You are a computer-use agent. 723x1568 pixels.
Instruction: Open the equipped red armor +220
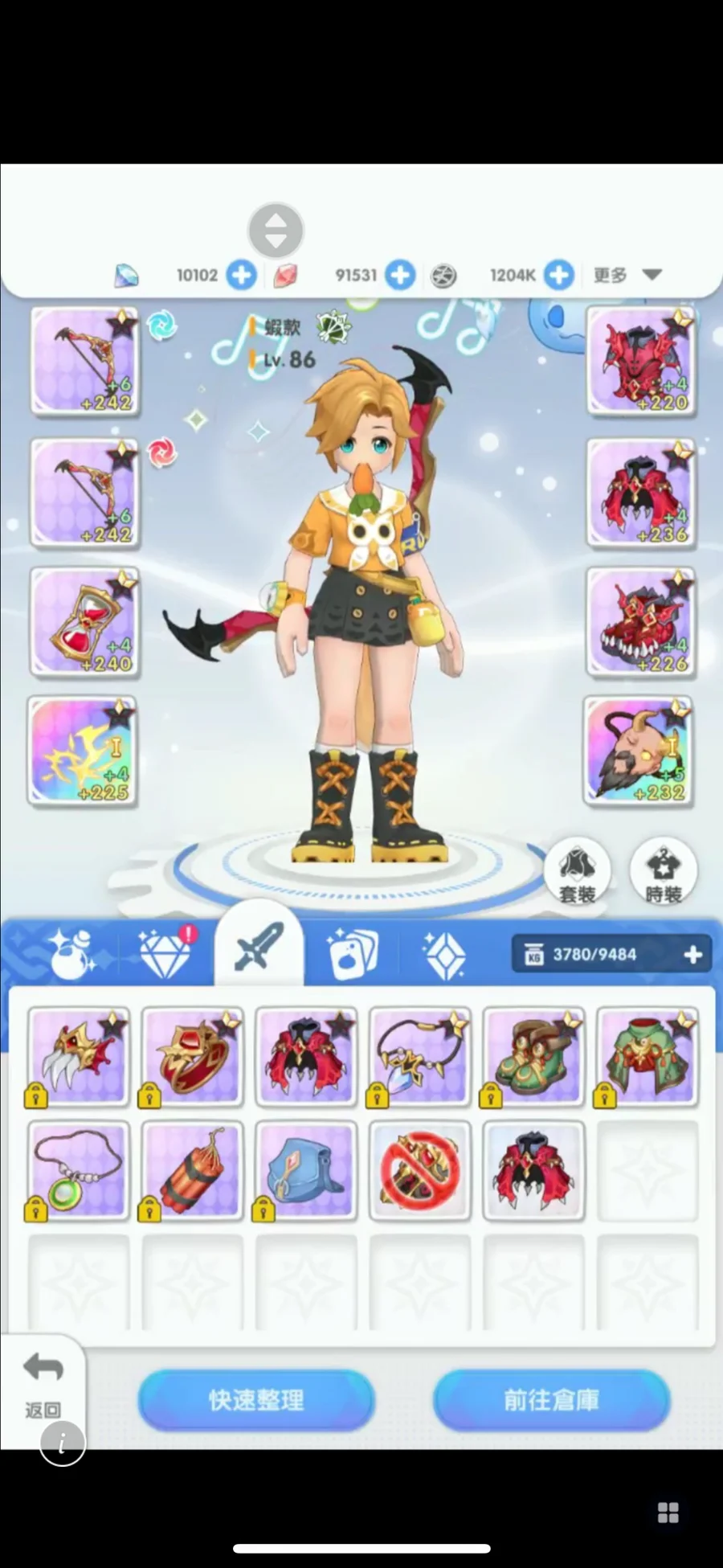(x=640, y=360)
